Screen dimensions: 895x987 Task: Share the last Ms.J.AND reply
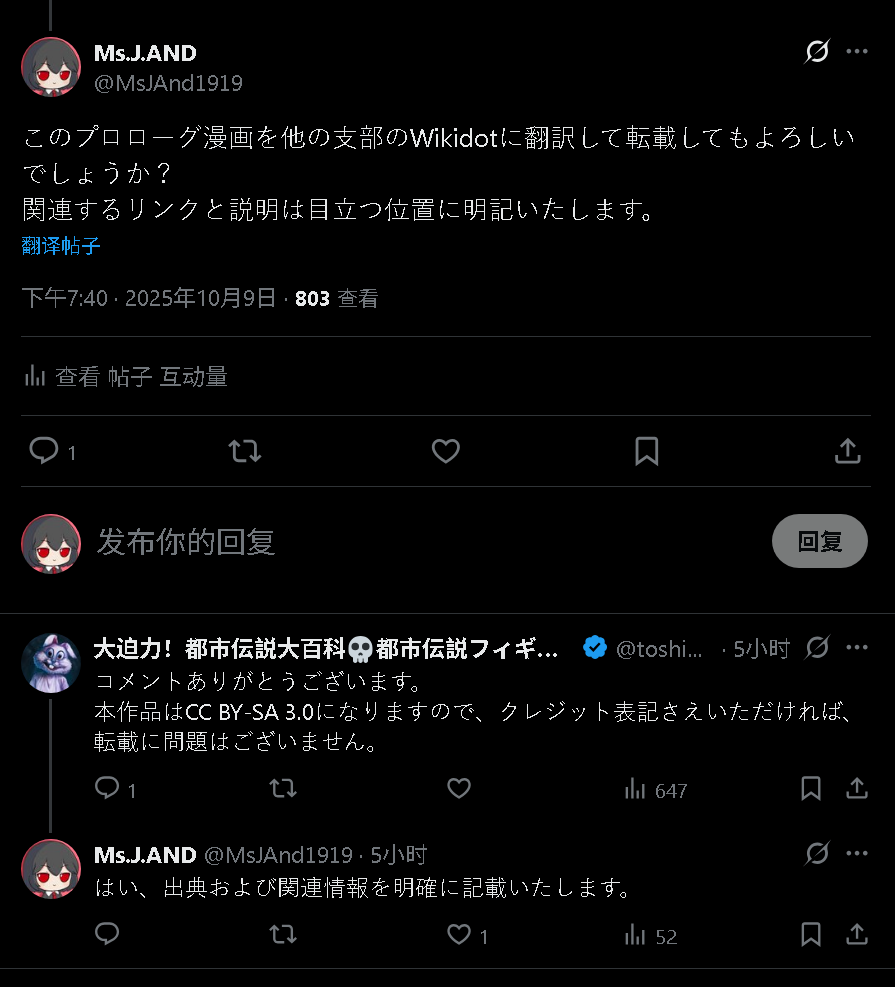click(857, 935)
